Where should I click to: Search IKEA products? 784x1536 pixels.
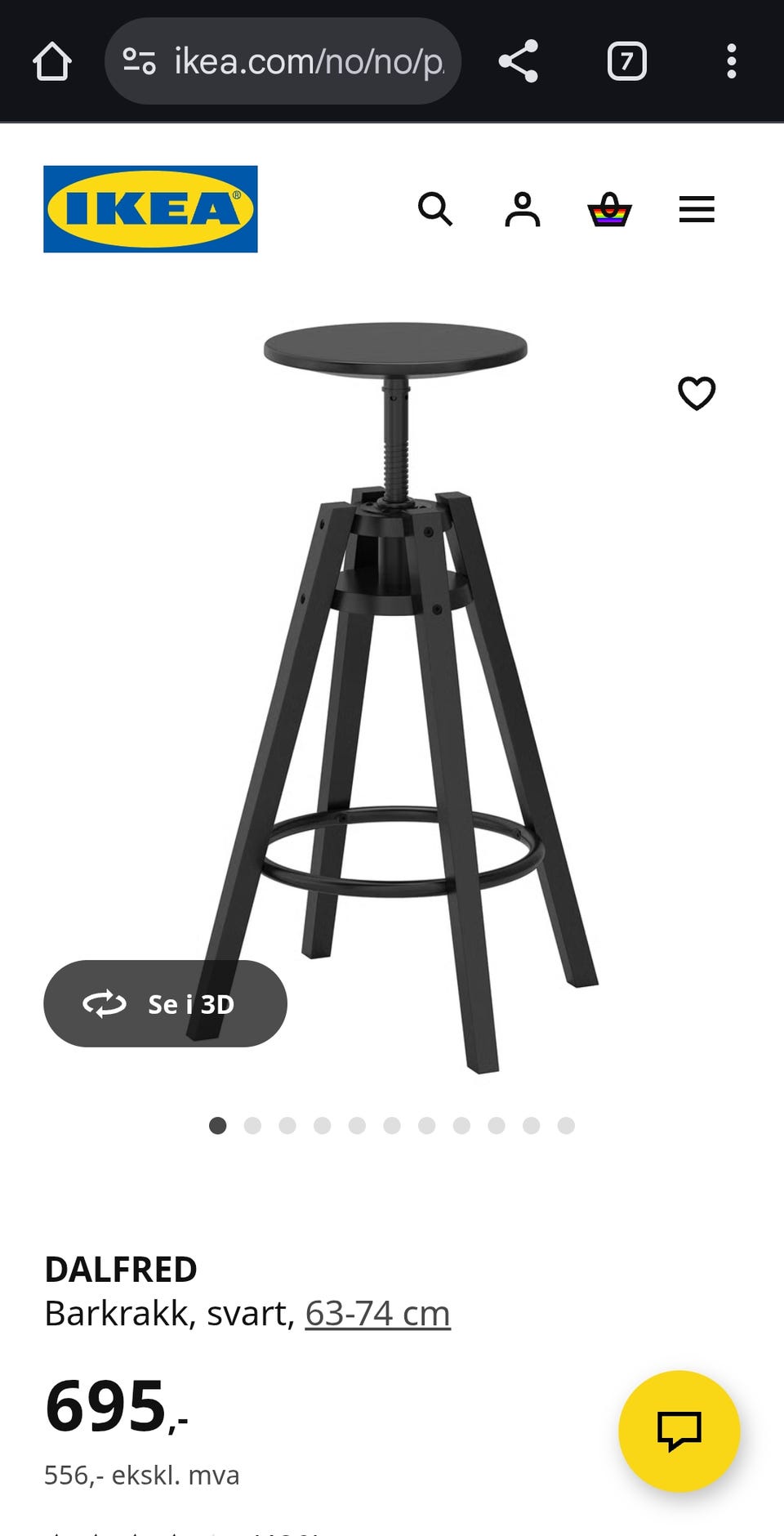[434, 209]
